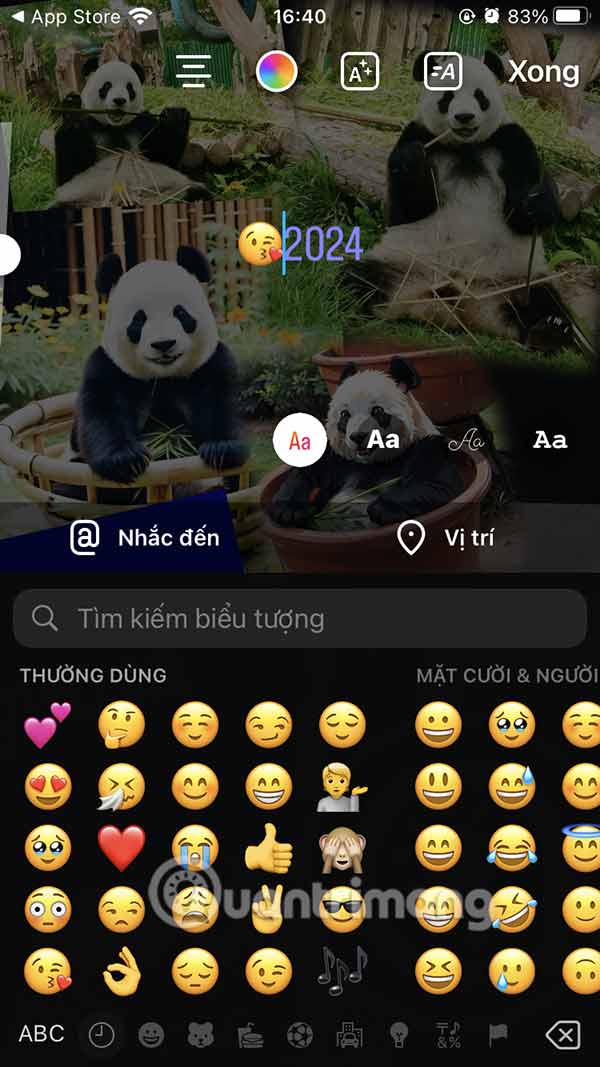
Task: Delete a character with the backspace key
Action: pyautogui.click(x=563, y=1035)
